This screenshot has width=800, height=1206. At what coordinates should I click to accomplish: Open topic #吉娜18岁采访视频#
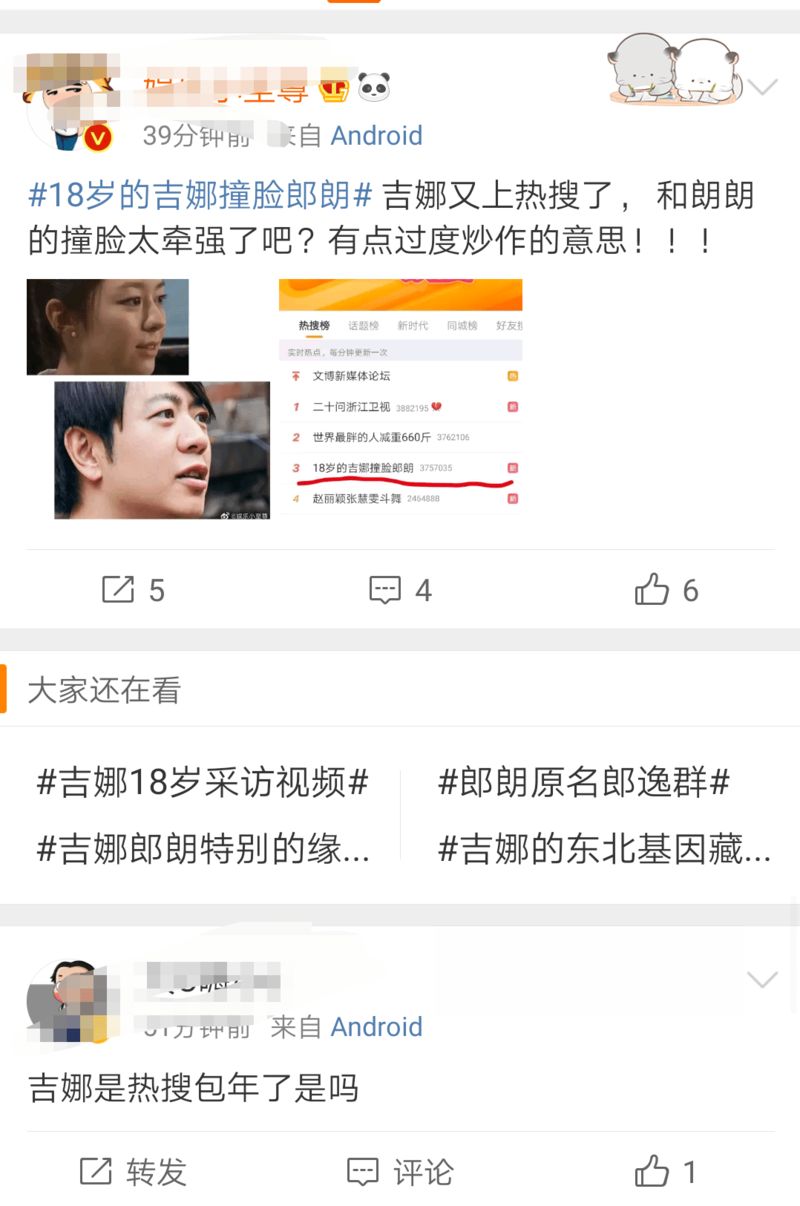(203, 782)
